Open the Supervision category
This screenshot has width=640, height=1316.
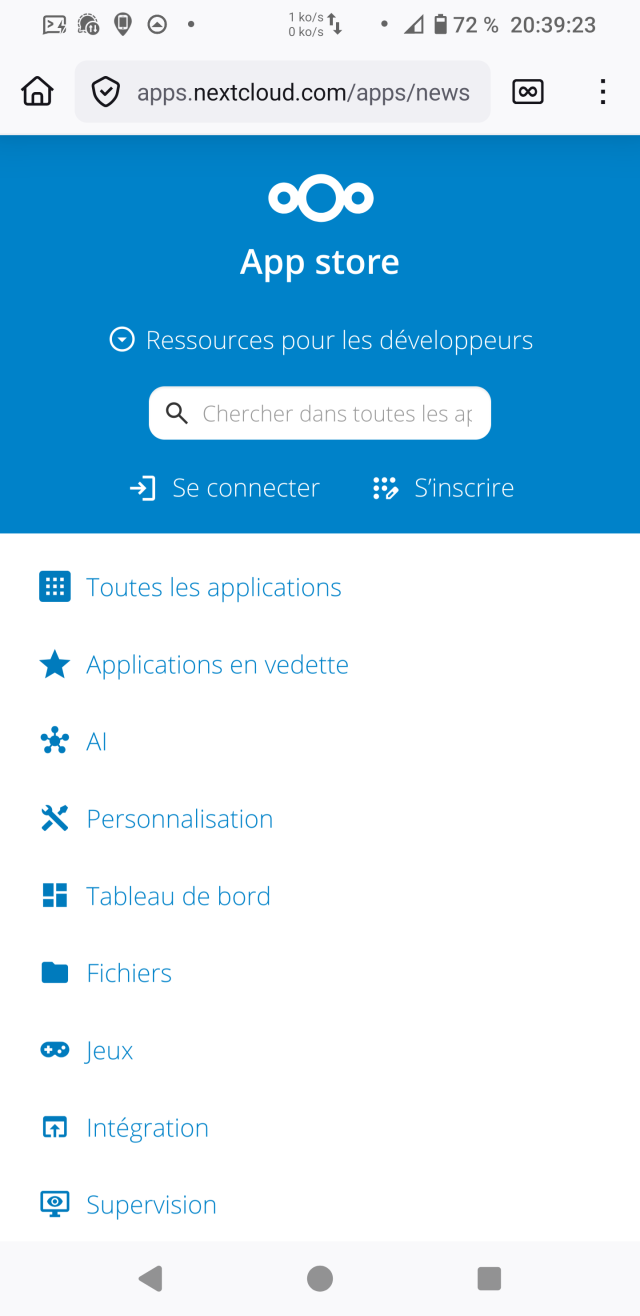pos(151,1205)
